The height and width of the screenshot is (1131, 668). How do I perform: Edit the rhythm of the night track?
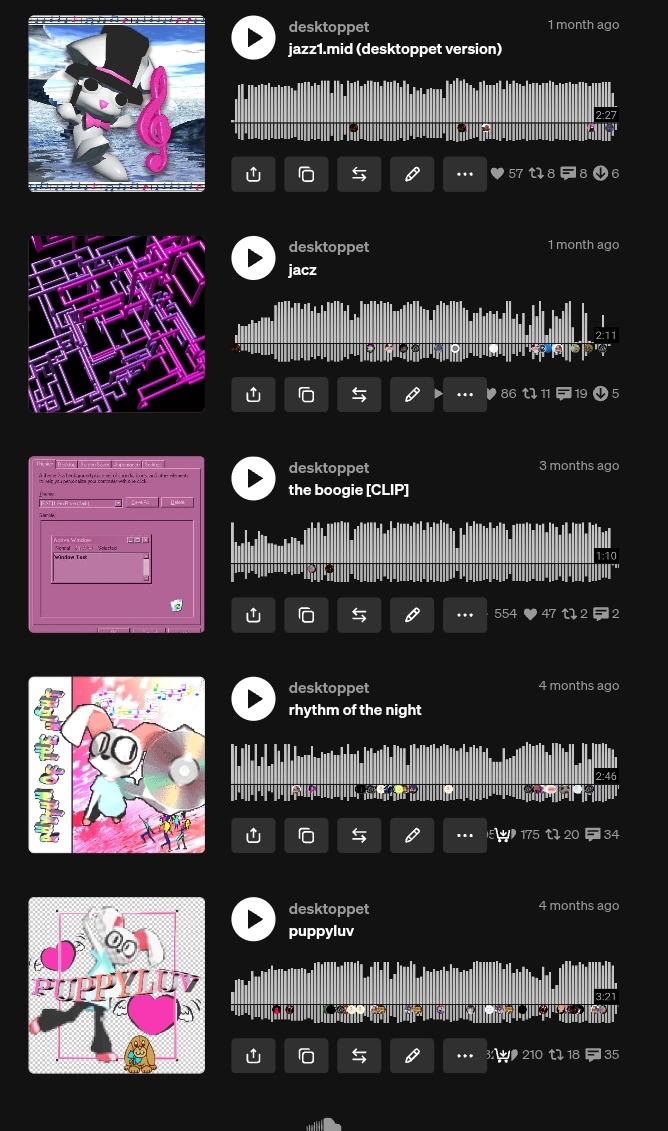point(412,835)
